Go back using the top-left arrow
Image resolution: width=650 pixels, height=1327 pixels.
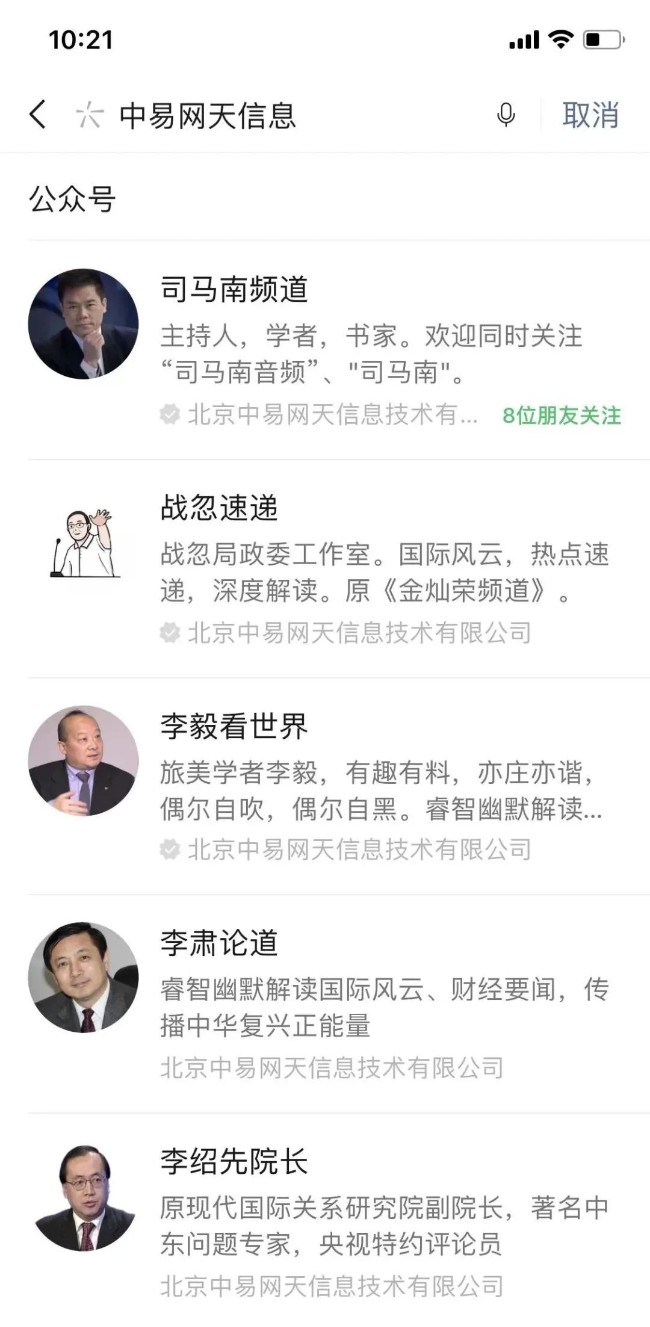pos(37,115)
